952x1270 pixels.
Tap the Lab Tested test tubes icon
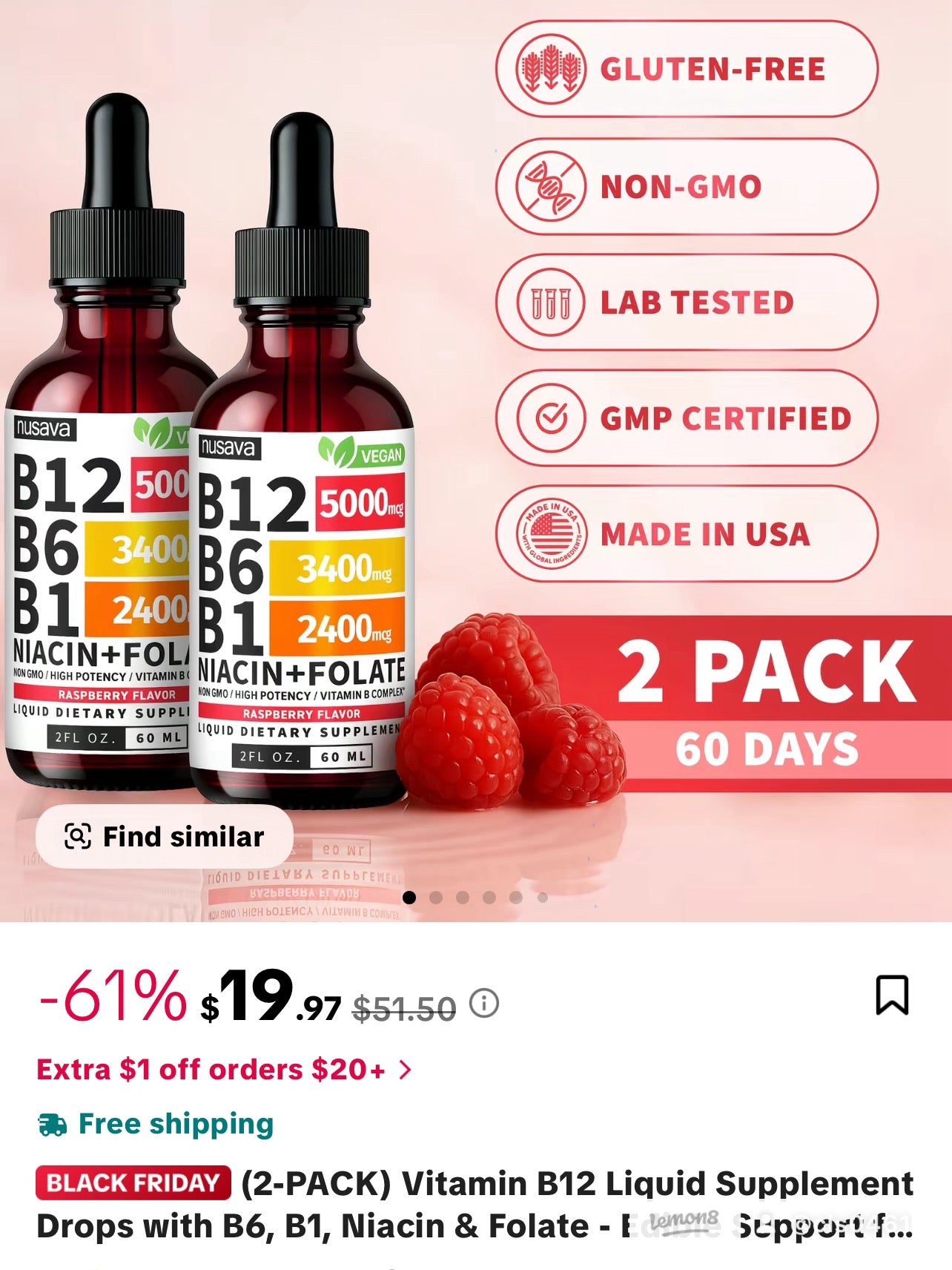(x=550, y=300)
